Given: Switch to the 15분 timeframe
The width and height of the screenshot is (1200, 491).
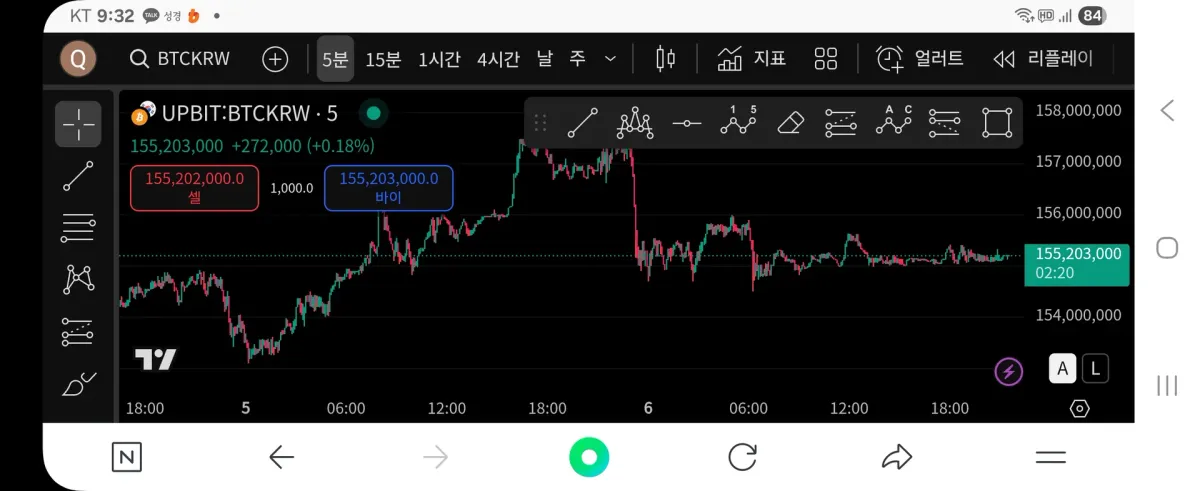Looking at the screenshot, I should tap(383, 59).
